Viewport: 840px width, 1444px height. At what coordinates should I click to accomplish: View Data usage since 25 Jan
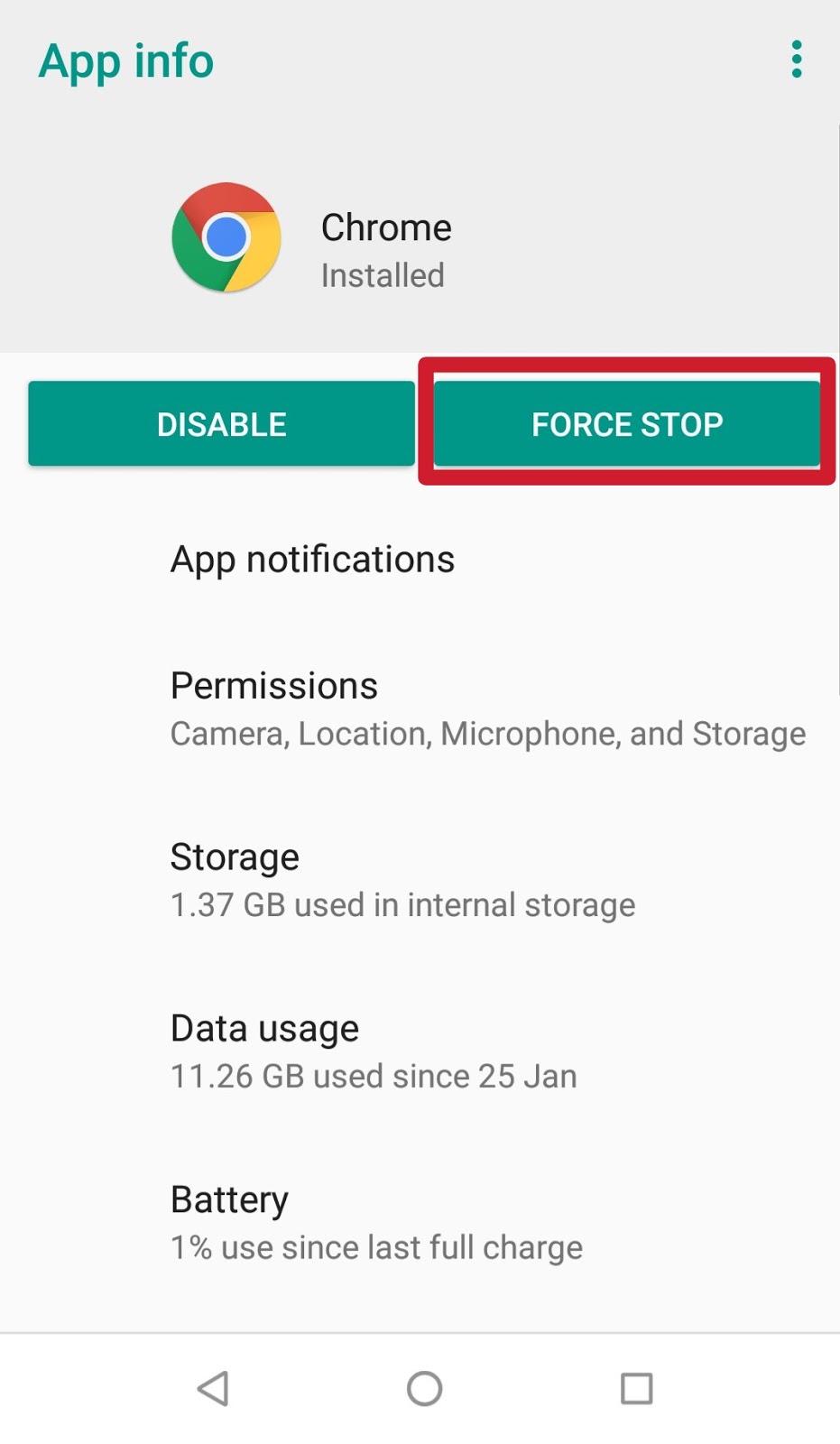coord(264,1027)
